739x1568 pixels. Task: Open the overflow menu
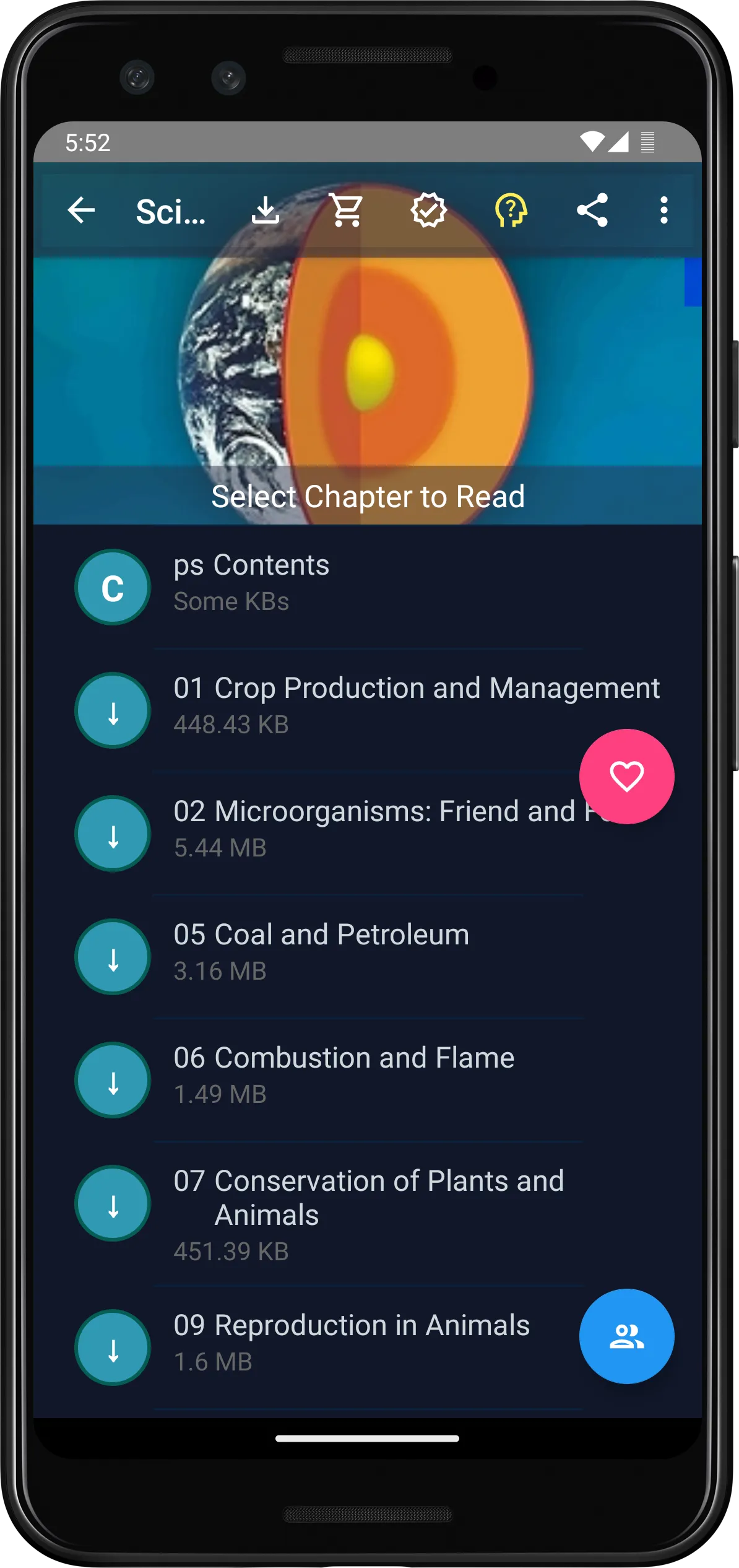[x=663, y=211]
